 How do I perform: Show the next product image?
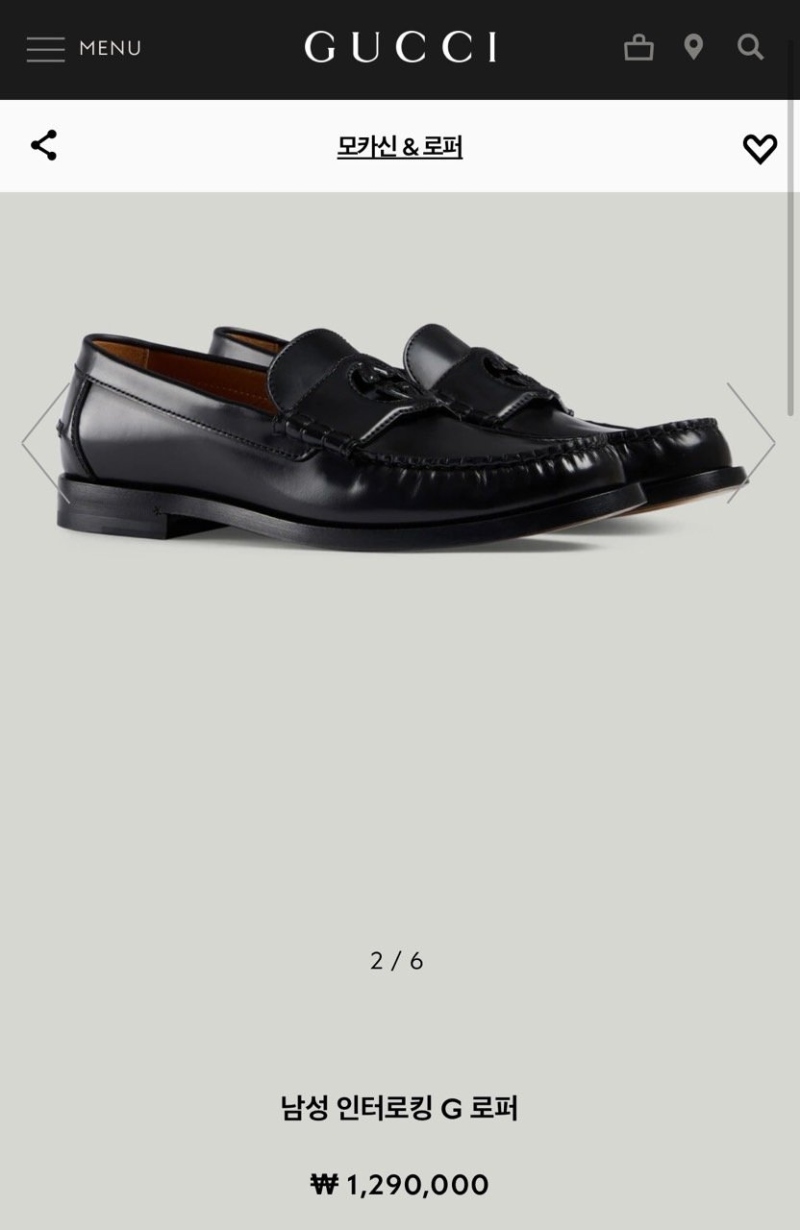click(x=751, y=442)
